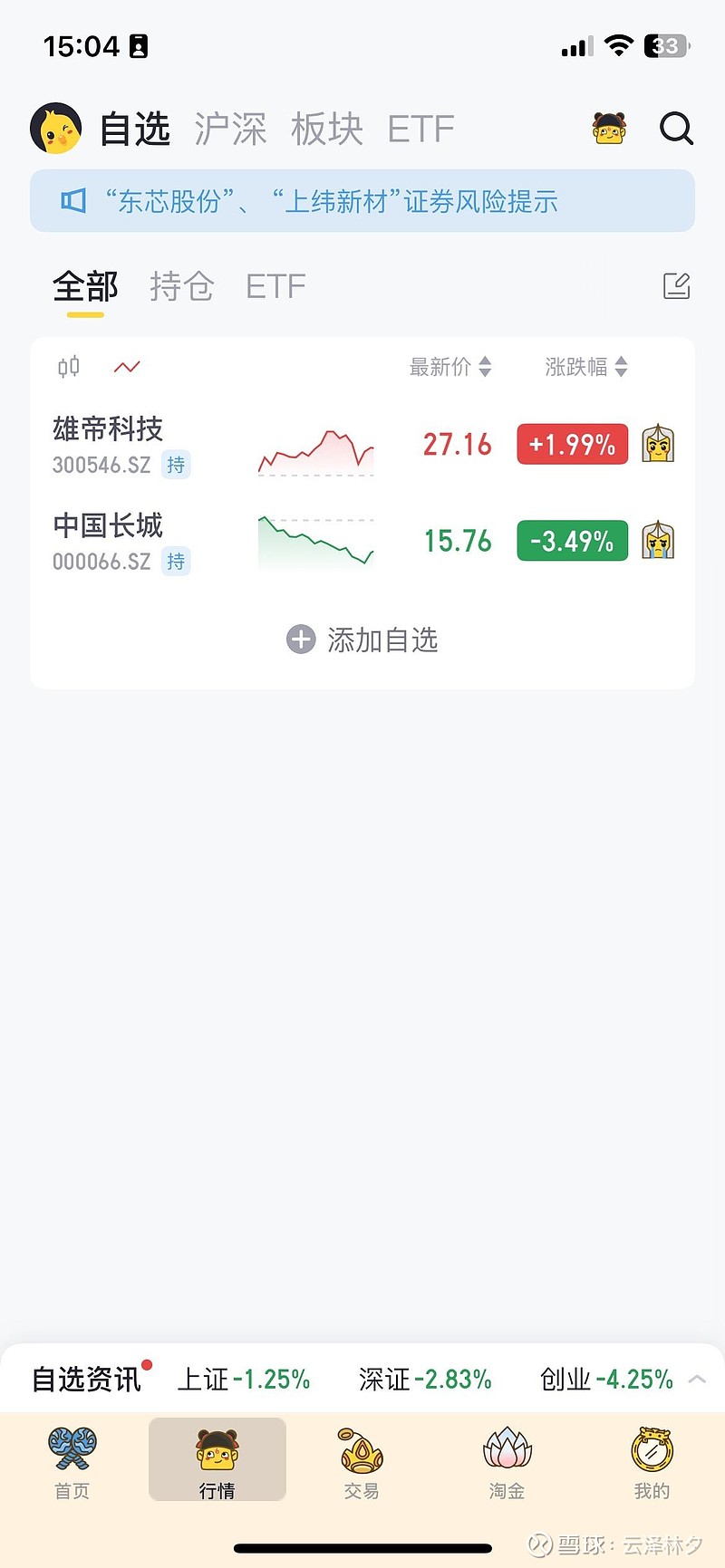Tap the +1.99% badge to toggle display mode
This screenshot has width=725, height=1568.
[x=572, y=444]
